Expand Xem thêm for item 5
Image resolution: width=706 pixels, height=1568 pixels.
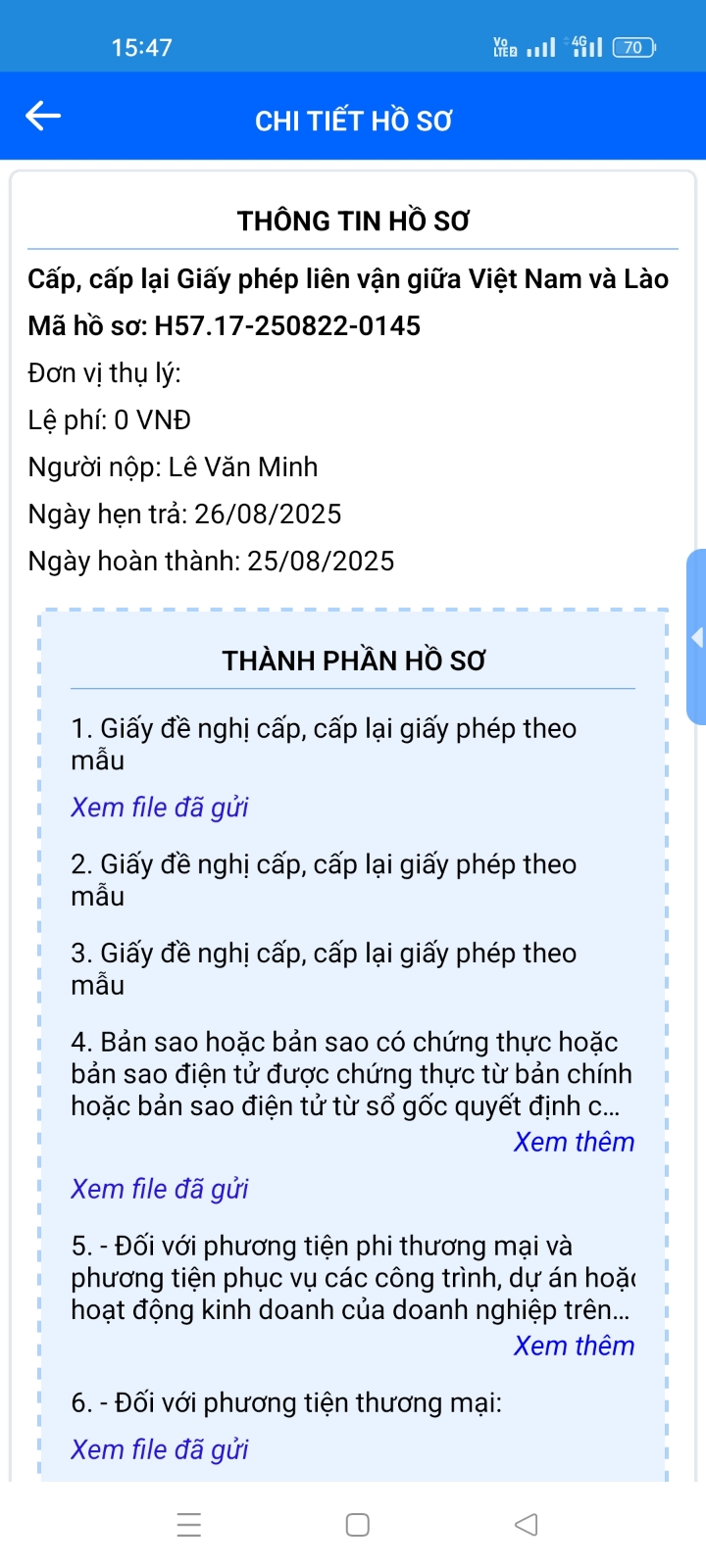pyautogui.click(x=574, y=1347)
